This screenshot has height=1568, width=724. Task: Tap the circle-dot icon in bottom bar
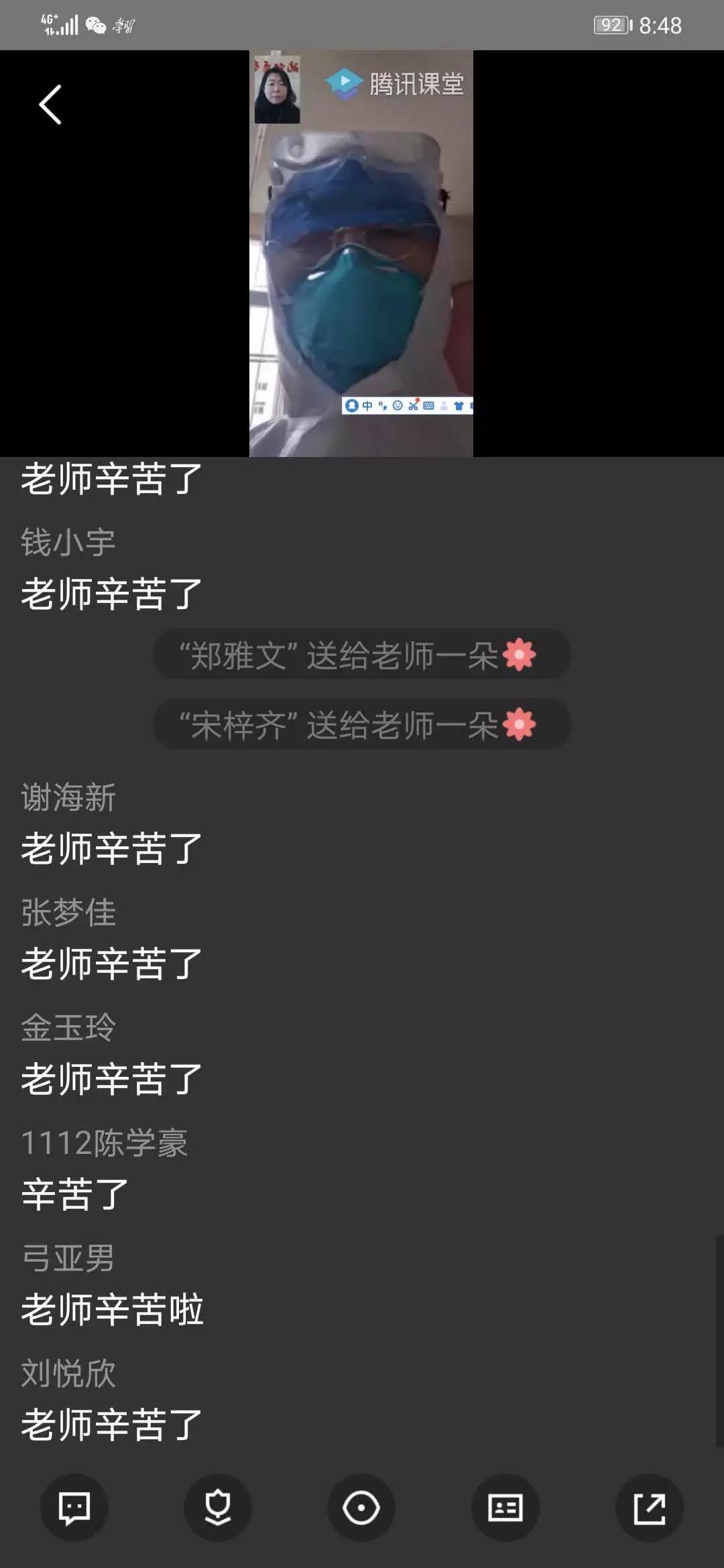pos(361,1508)
